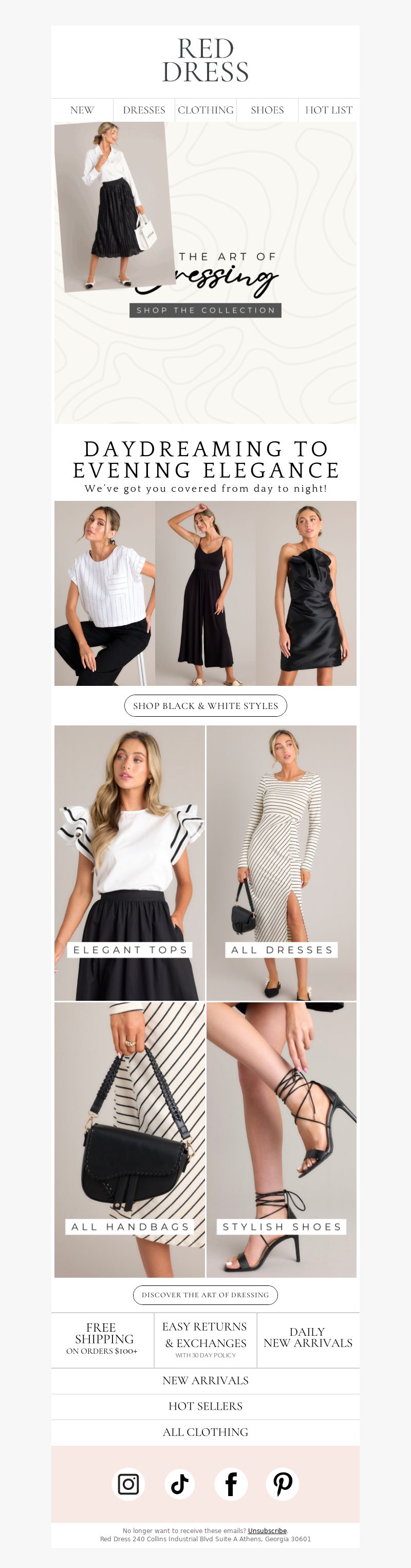Image resolution: width=411 pixels, height=1568 pixels.
Task: Tap Shop Black & White Styles button
Action: coord(205,705)
